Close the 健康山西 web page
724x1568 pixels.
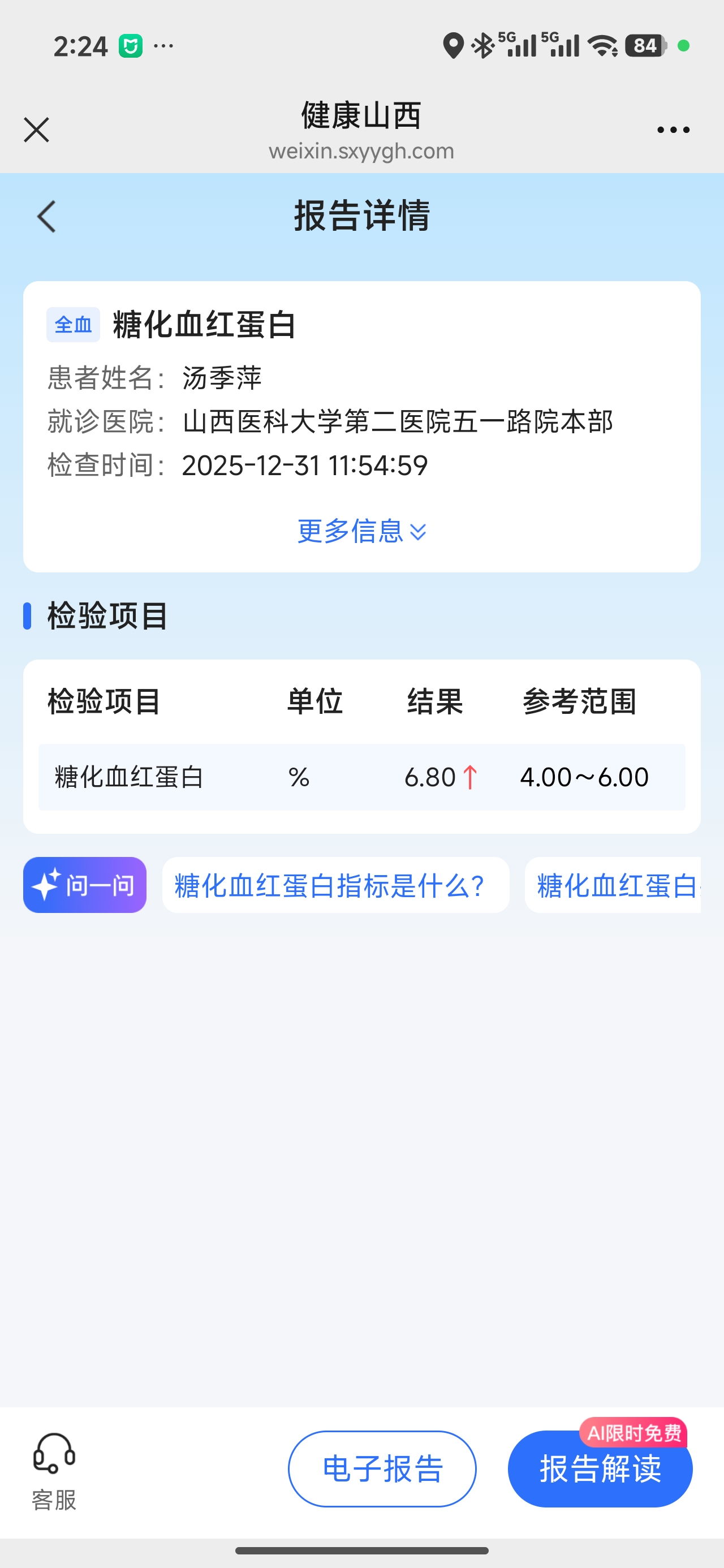(37, 130)
